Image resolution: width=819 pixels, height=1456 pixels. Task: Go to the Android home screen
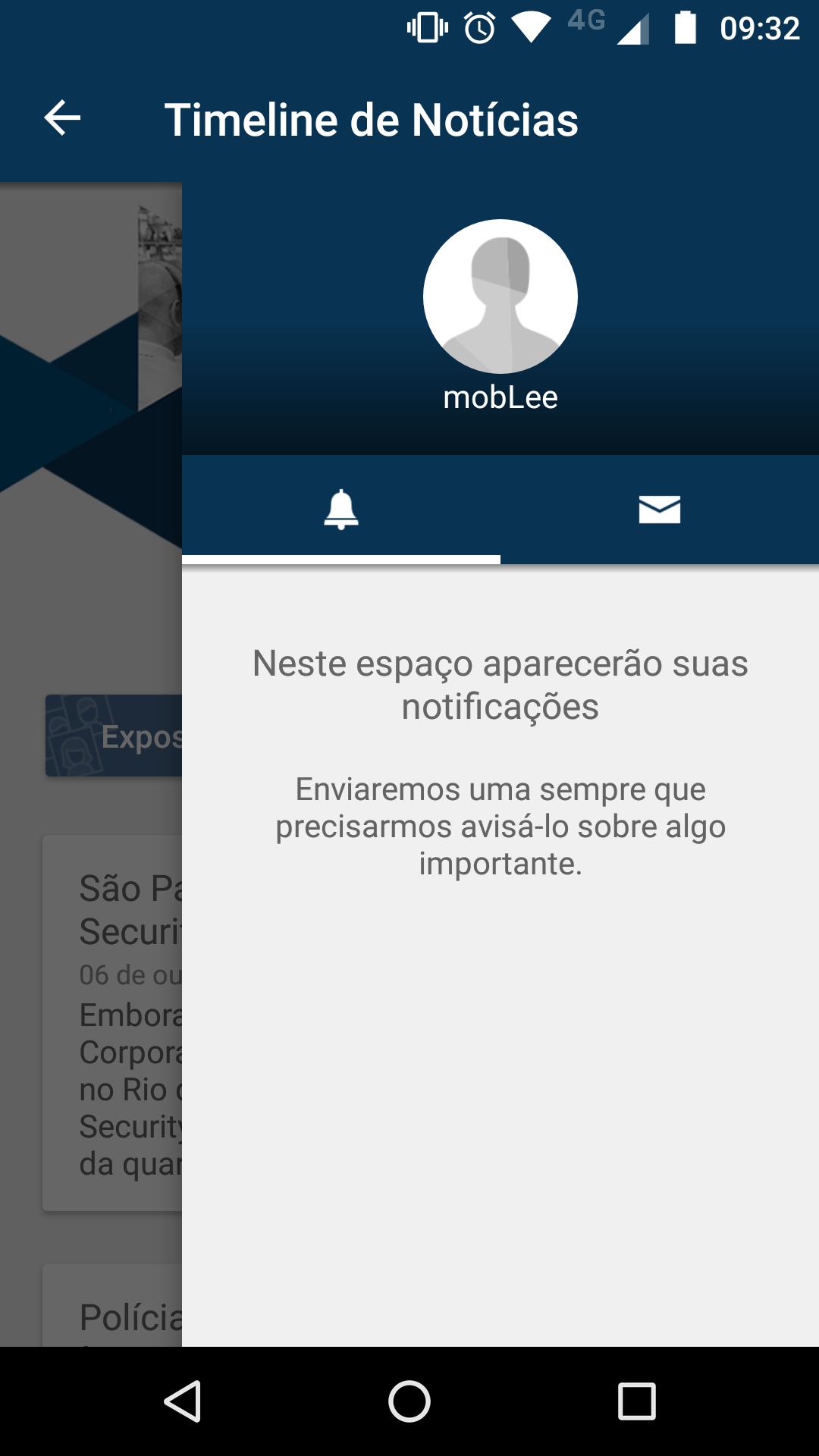coord(409,1400)
